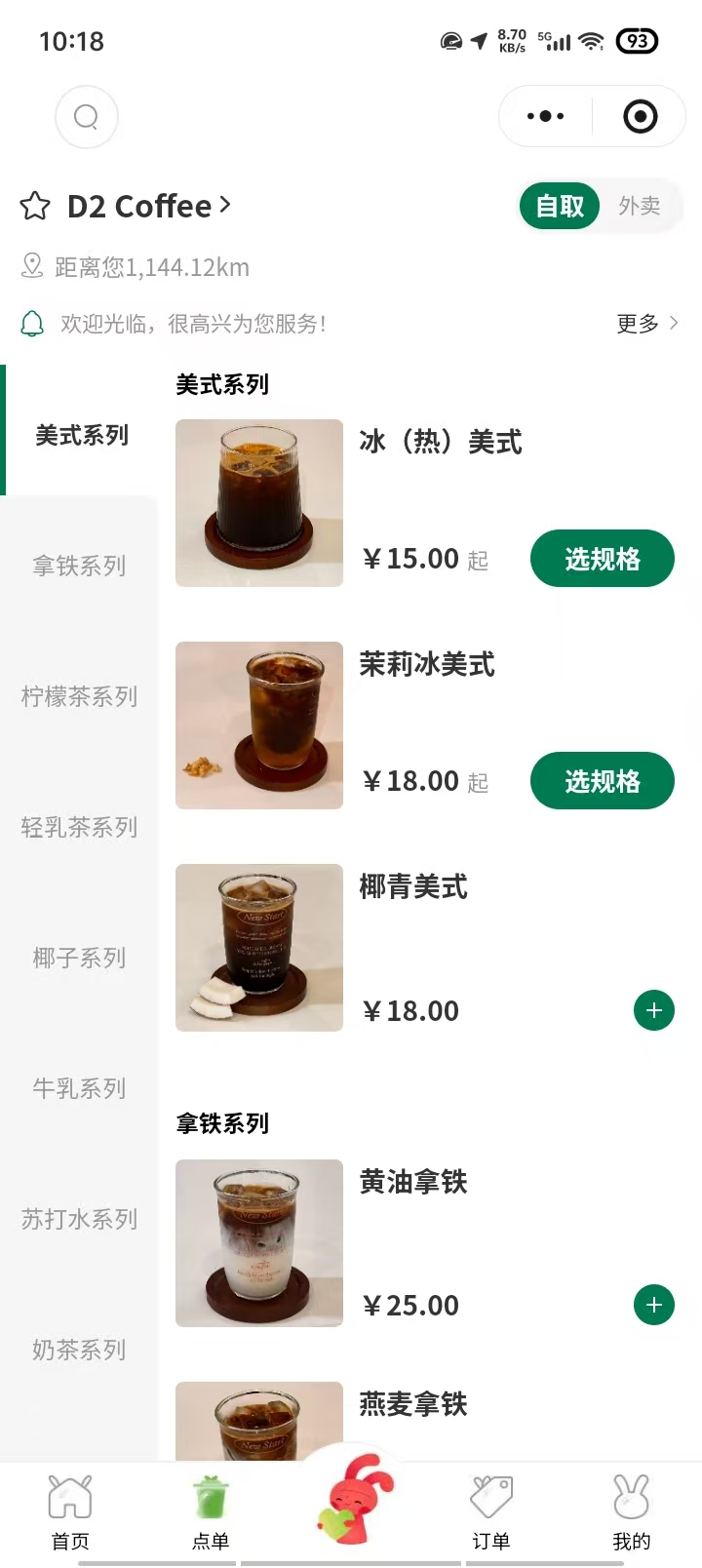
Task: Open D2 Coffee store details
Action: 148,207
